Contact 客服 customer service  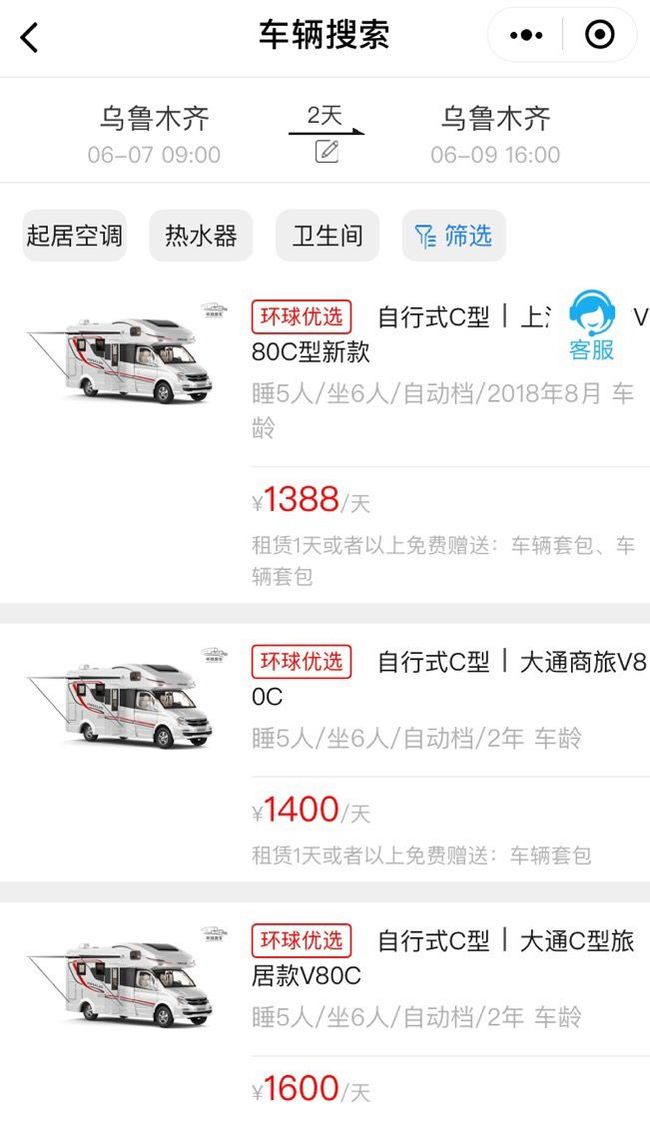pyautogui.click(x=591, y=325)
